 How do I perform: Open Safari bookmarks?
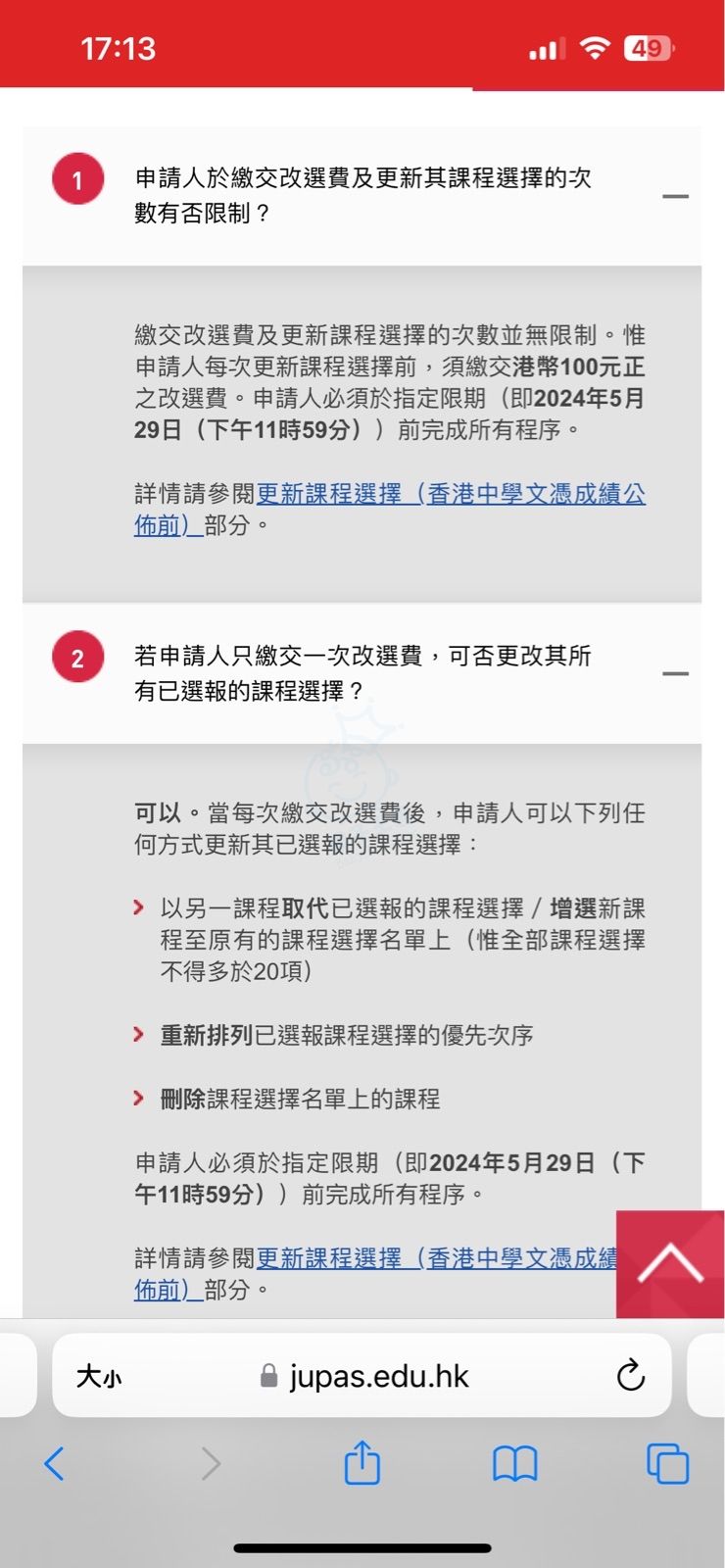514,1464
